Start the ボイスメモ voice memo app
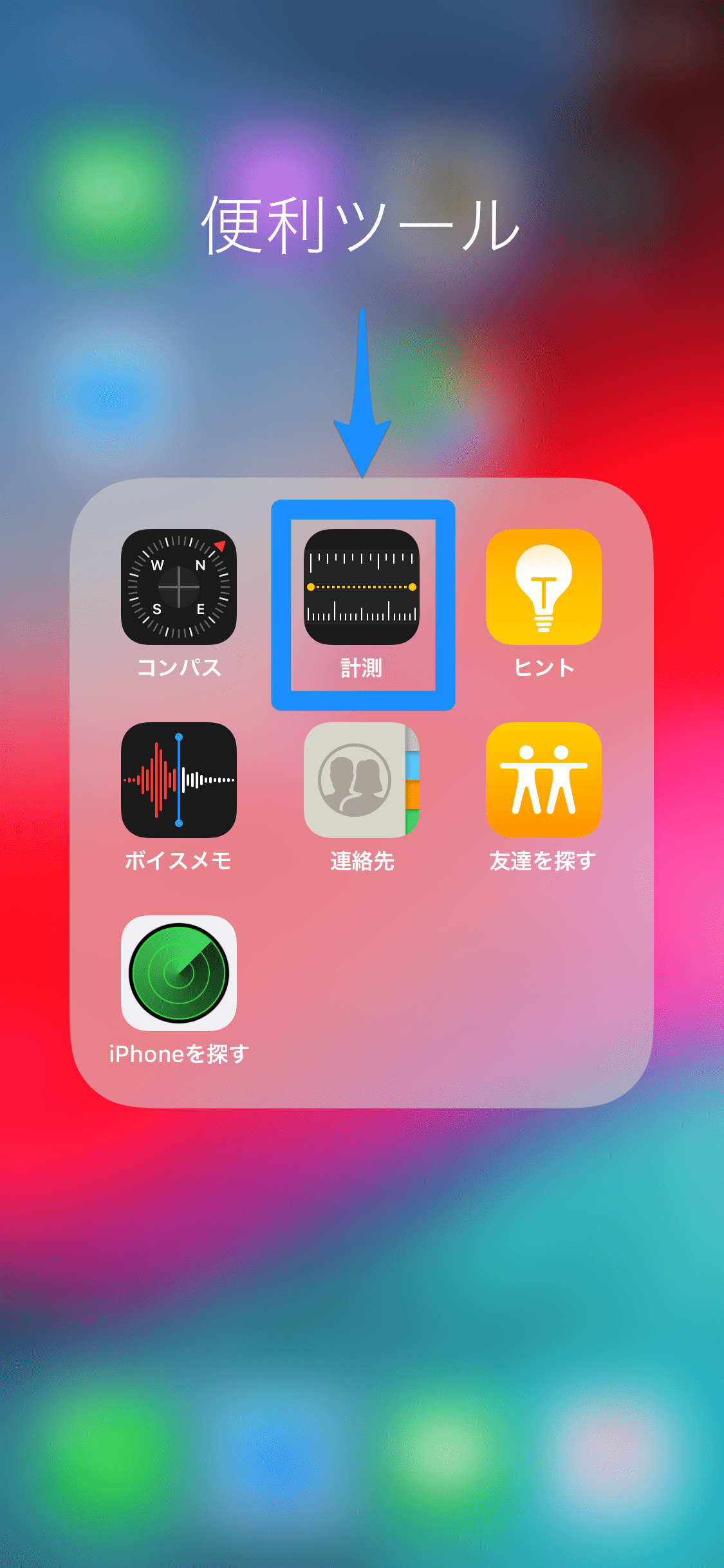Image resolution: width=724 pixels, height=1568 pixels. point(179,780)
